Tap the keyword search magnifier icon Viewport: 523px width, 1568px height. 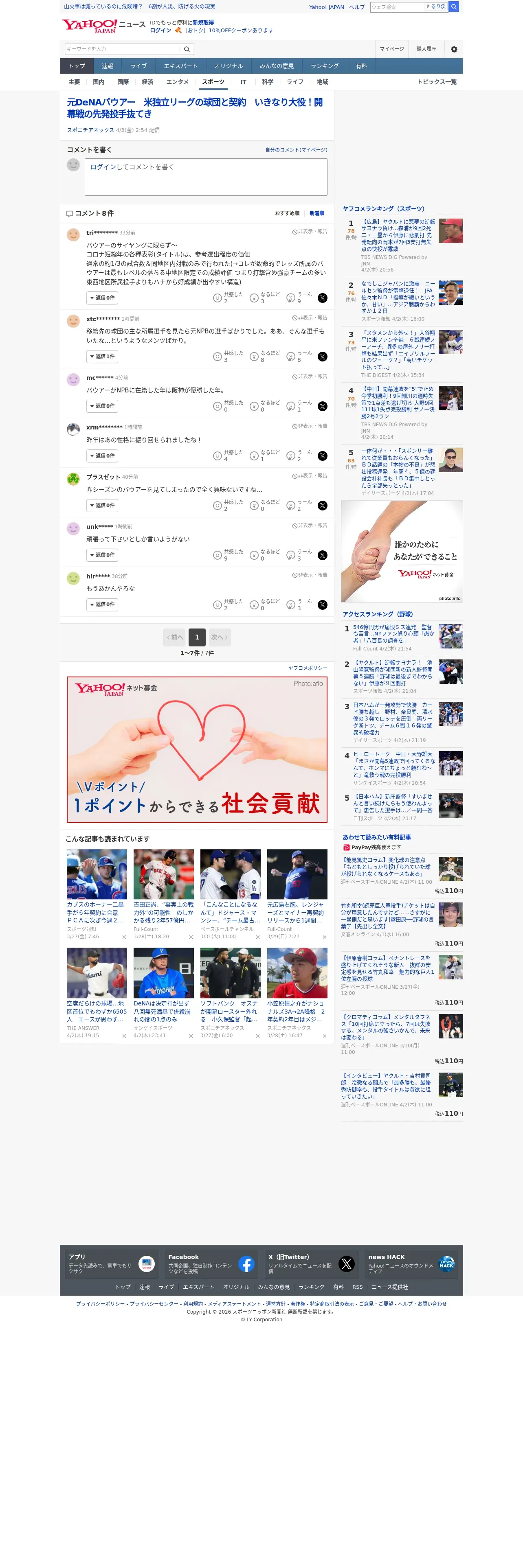[x=187, y=49]
